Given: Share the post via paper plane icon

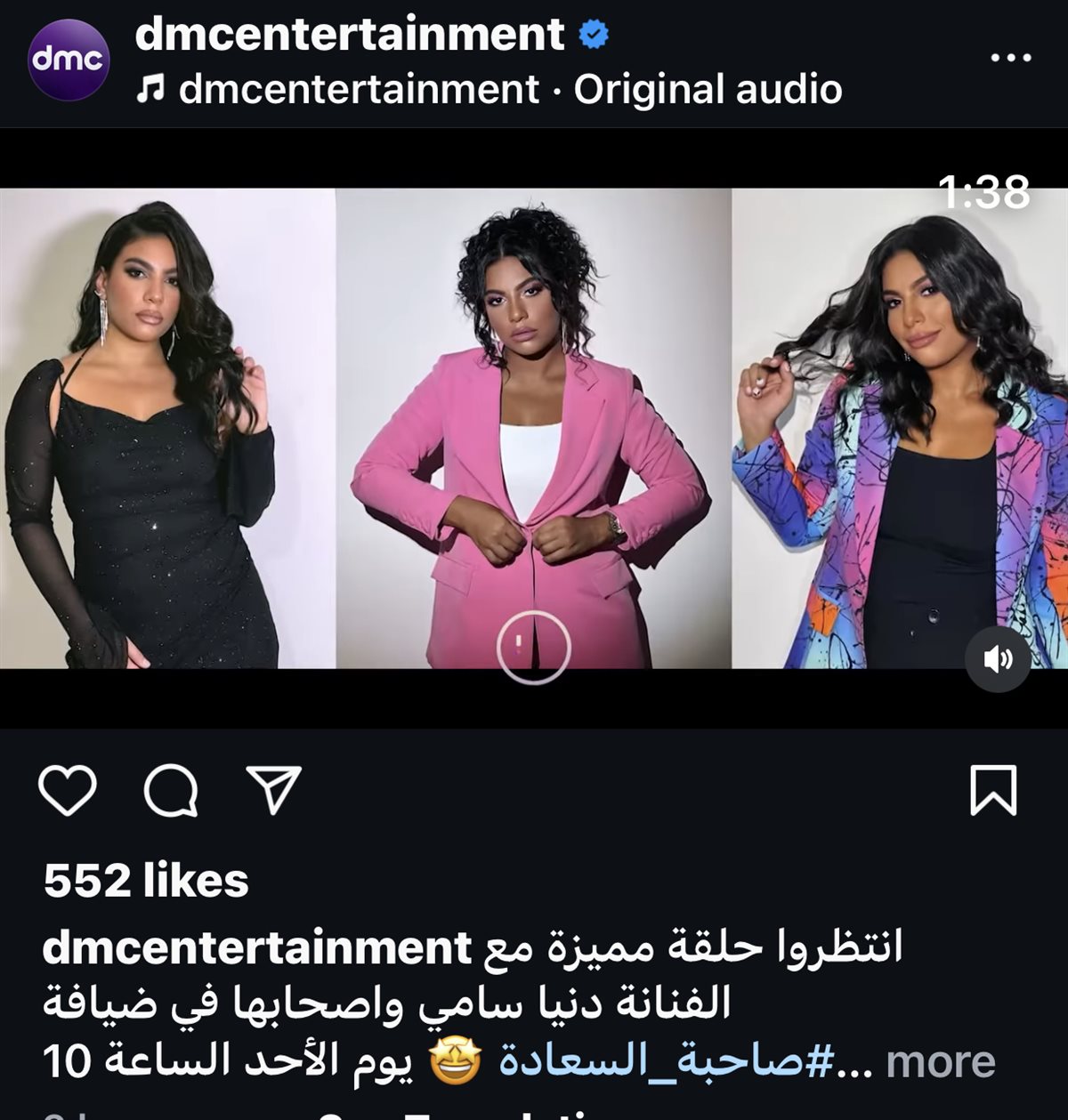Looking at the screenshot, I should click(x=273, y=790).
